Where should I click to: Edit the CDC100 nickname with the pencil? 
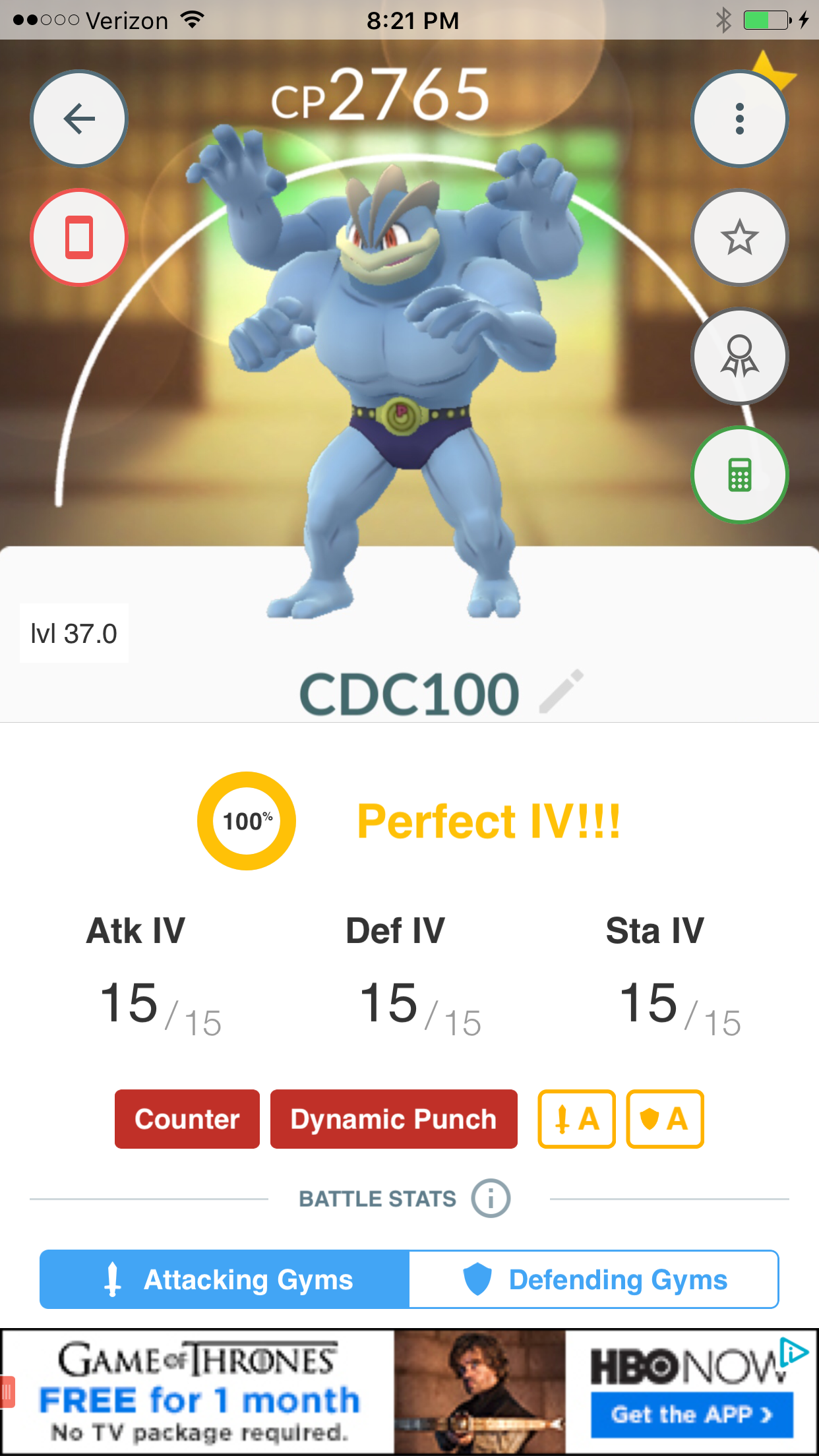click(561, 692)
